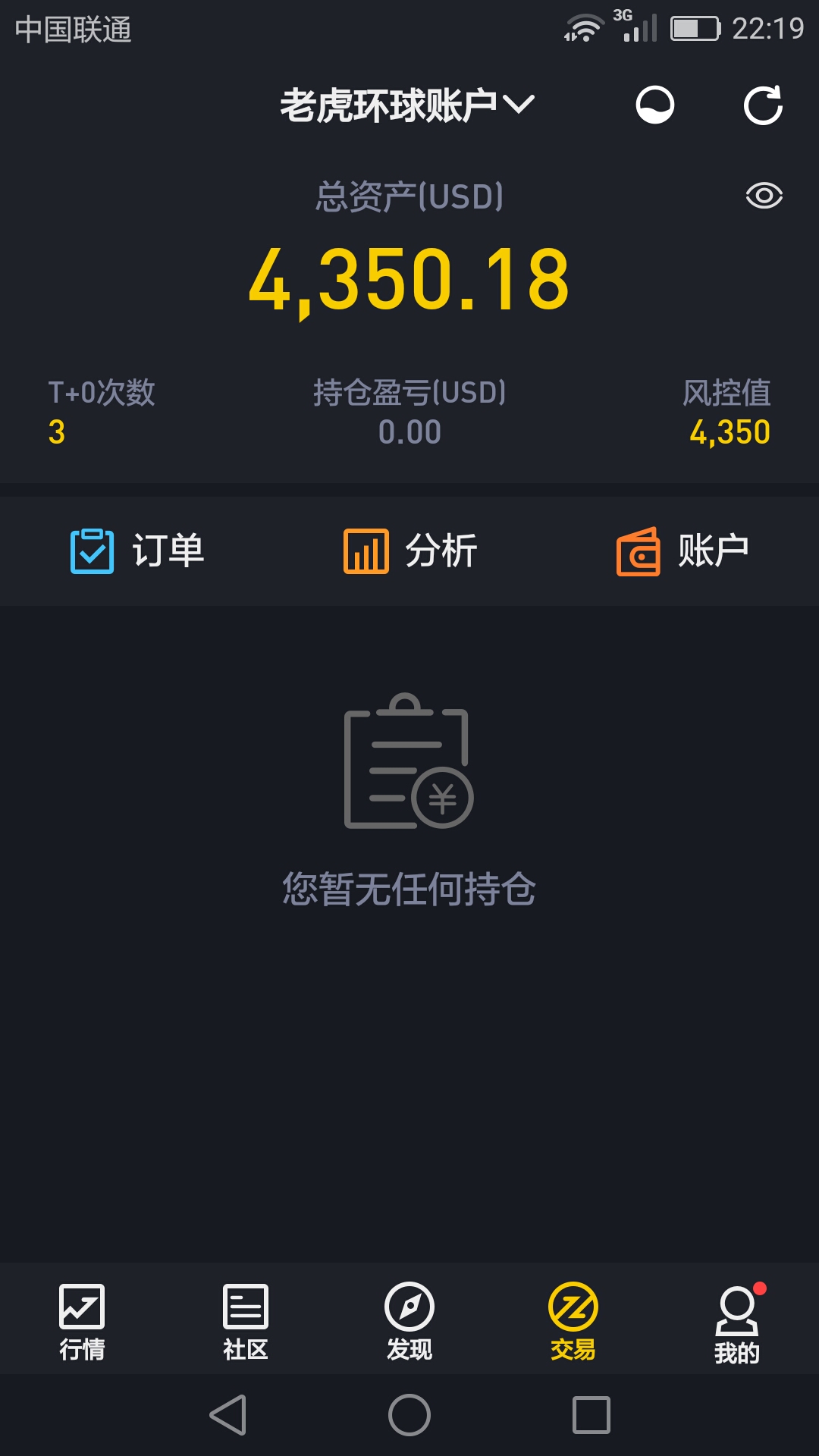The width and height of the screenshot is (819, 1456).
Task: Switch to the 社区 tab
Action: [x=246, y=1321]
